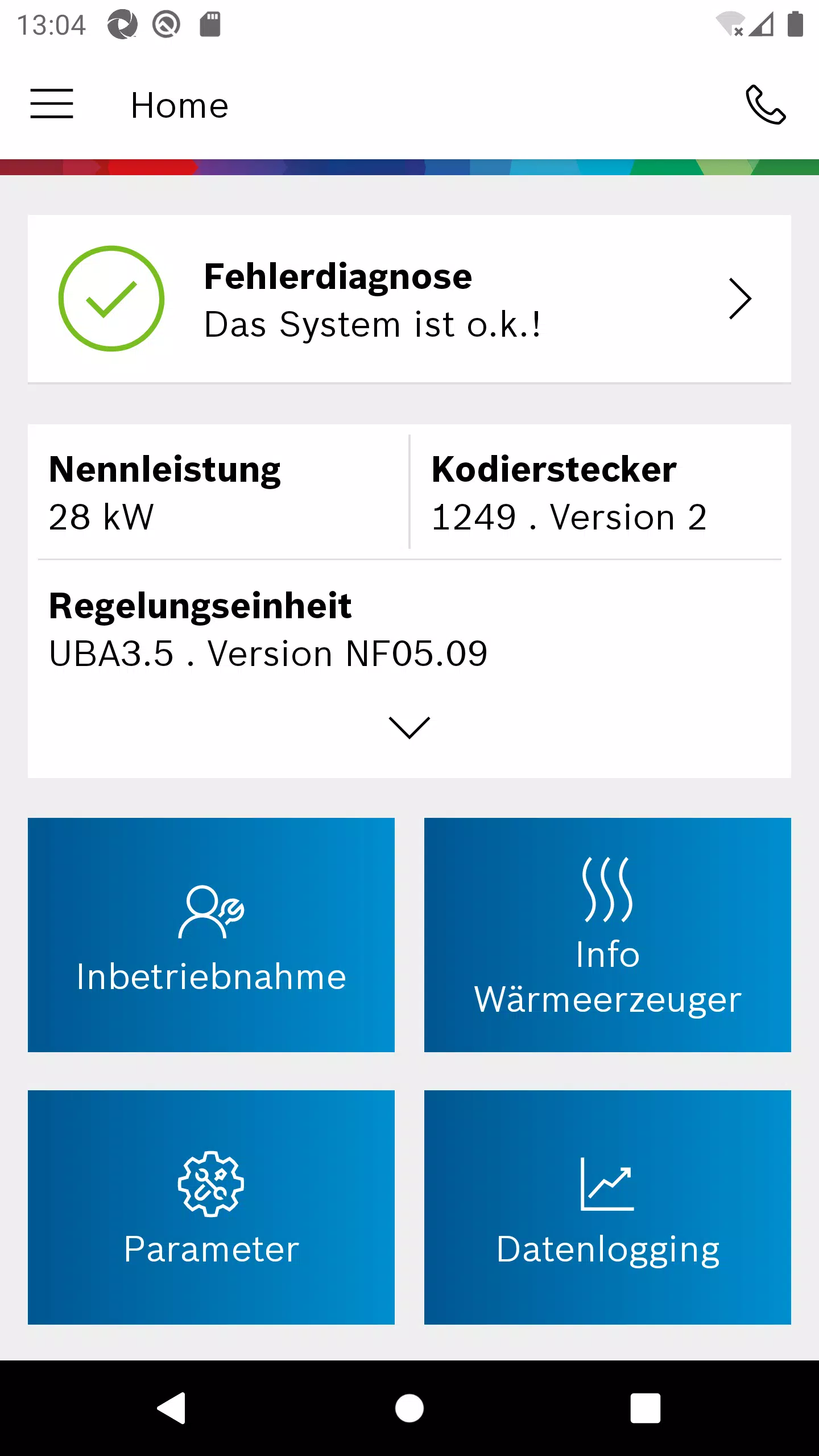819x1456 pixels.
Task: Tap the system home button
Action: [x=409, y=1408]
